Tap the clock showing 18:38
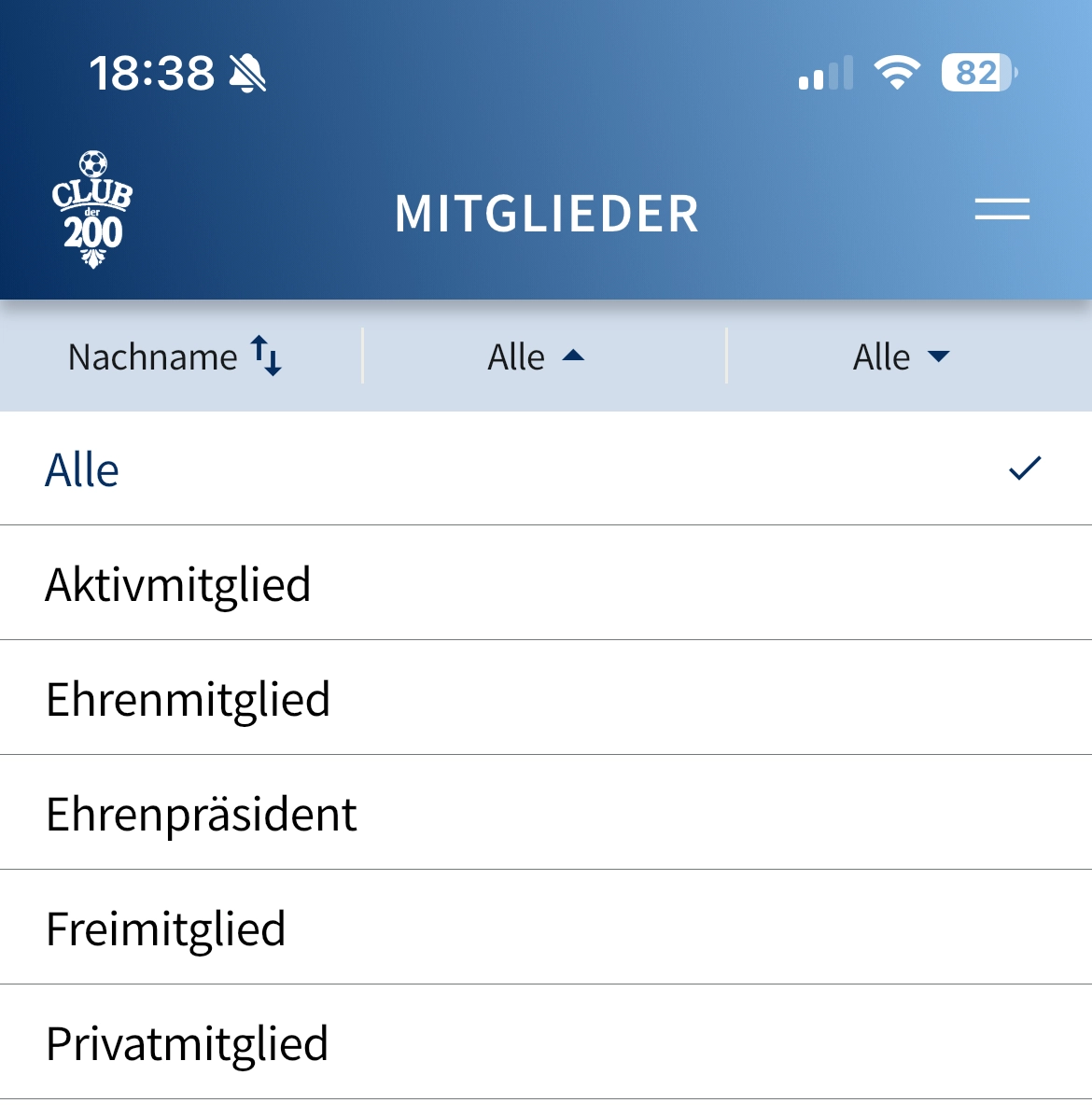This screenshot has height=1117, width=1092. 152,73
